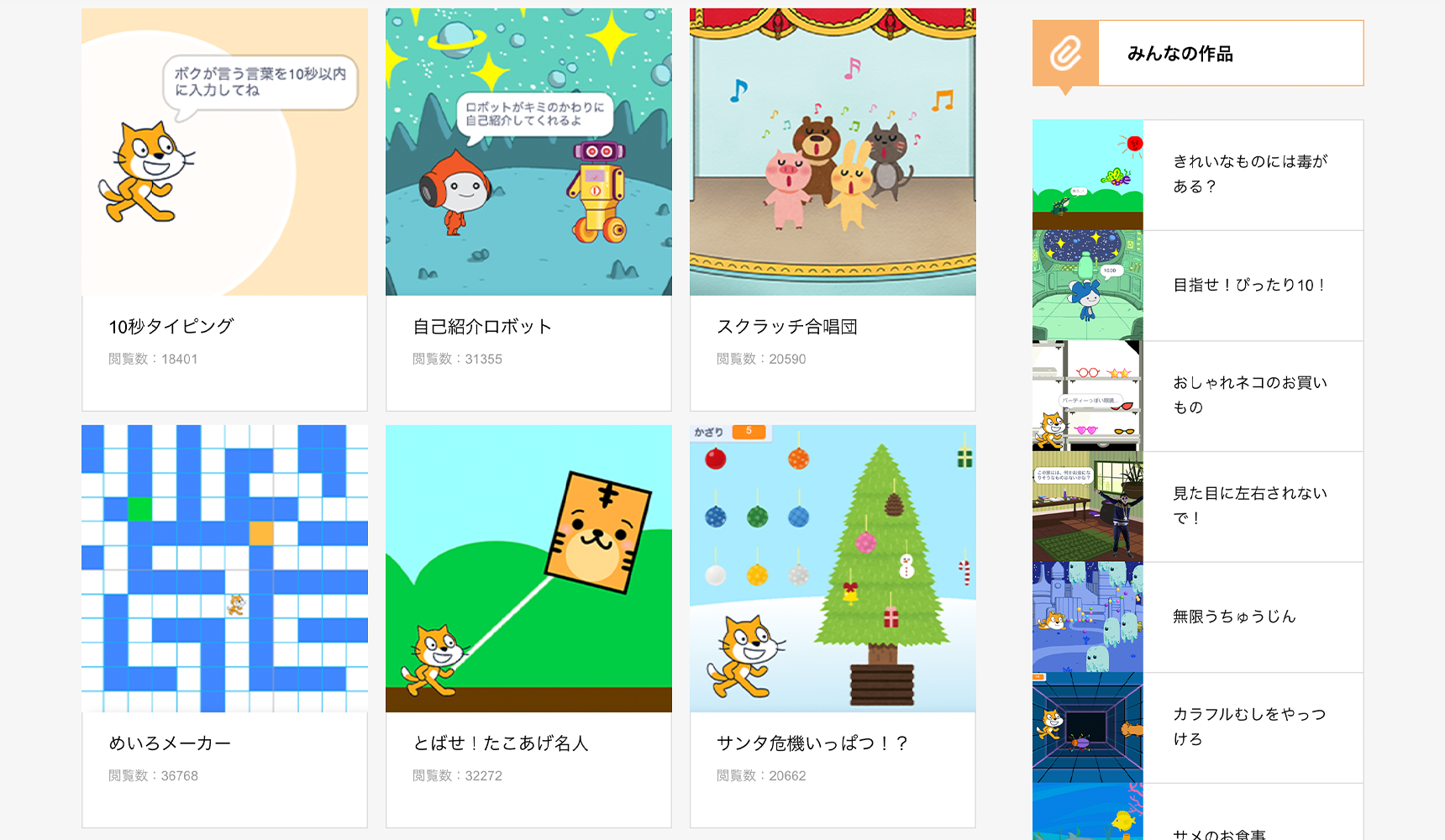Open the サンタ危機いっぱつ！？ project card
1445x840 pixels.
[x=833, y=626]
